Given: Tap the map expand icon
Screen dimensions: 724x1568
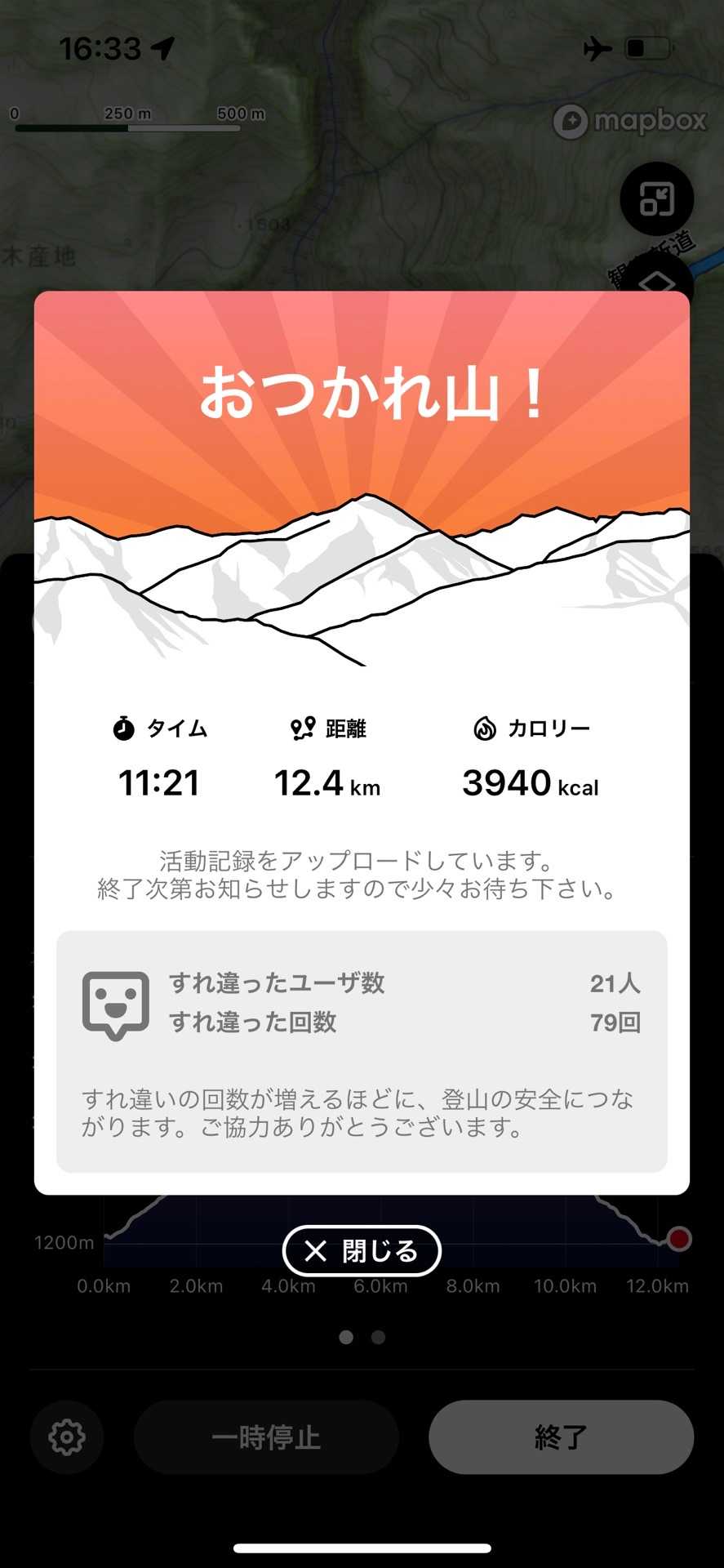Looking at the screenshot, I should coord(656,198).
